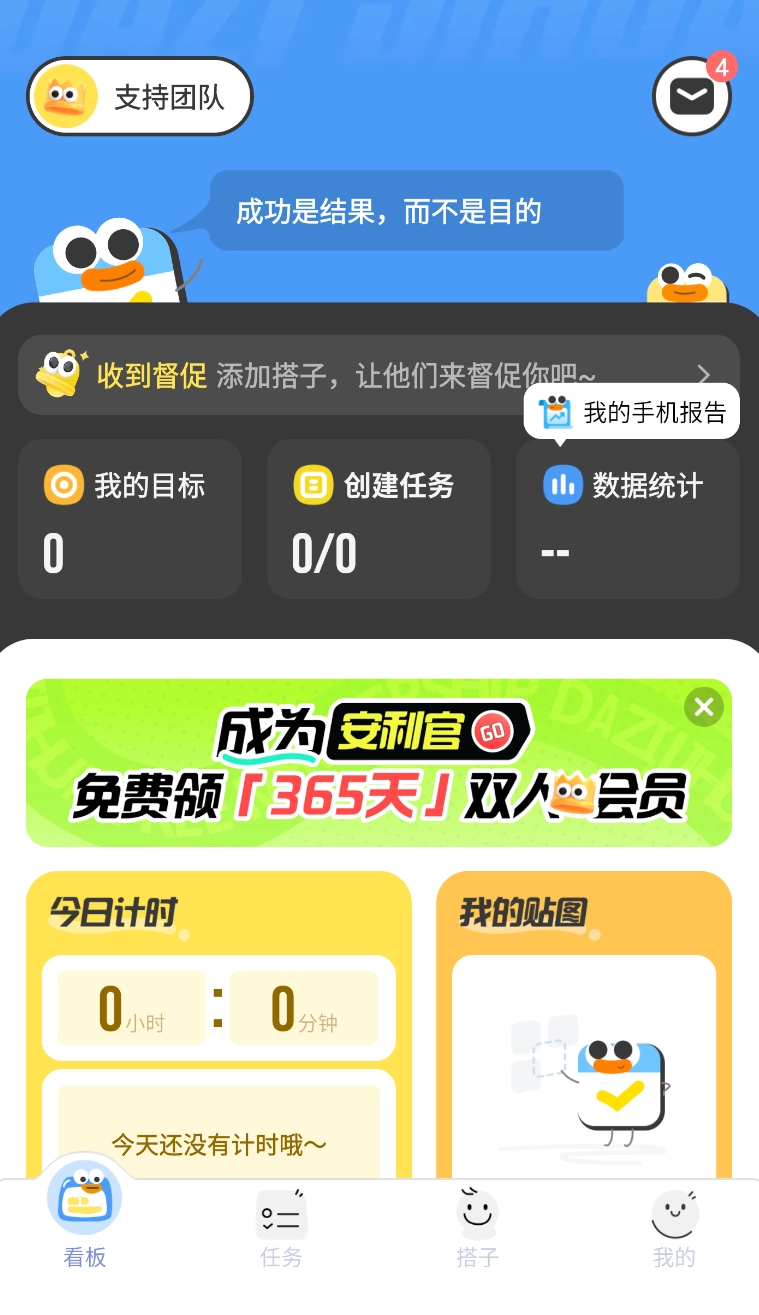Go to the 搭子 tab
The height and width of the screenshot is (1315, 759).
coord(477,1230)
